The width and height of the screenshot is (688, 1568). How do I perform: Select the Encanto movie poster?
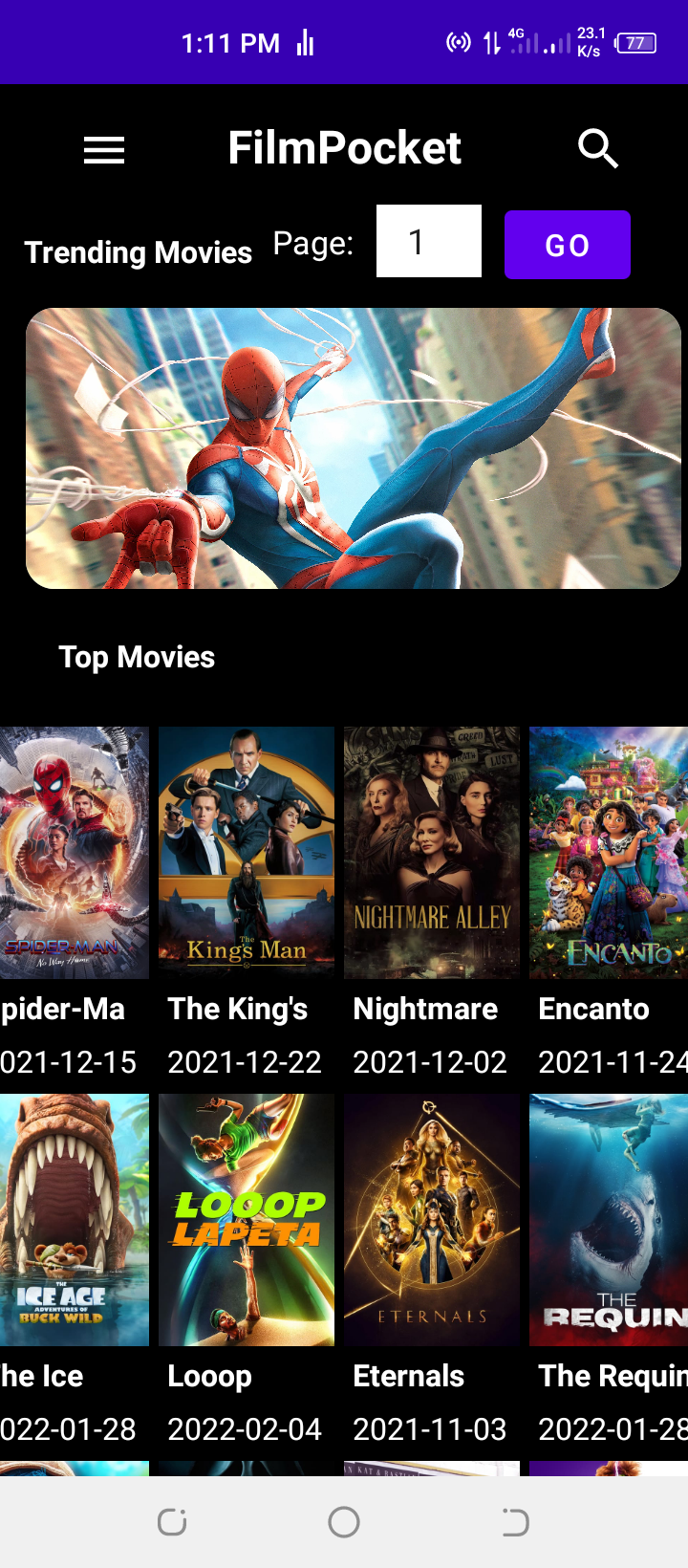point(608,851)
